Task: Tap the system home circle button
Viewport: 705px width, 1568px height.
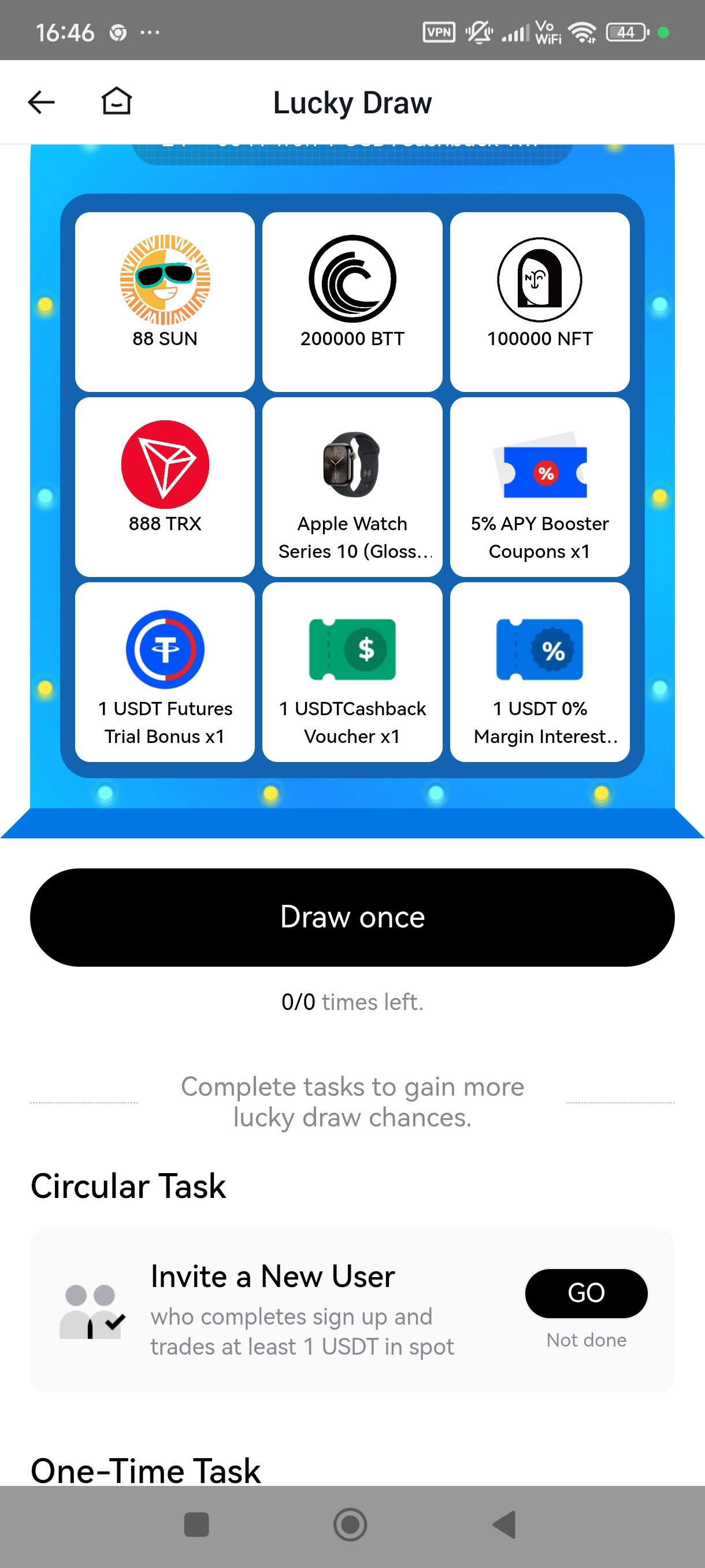Action: tap(350, 1524)
